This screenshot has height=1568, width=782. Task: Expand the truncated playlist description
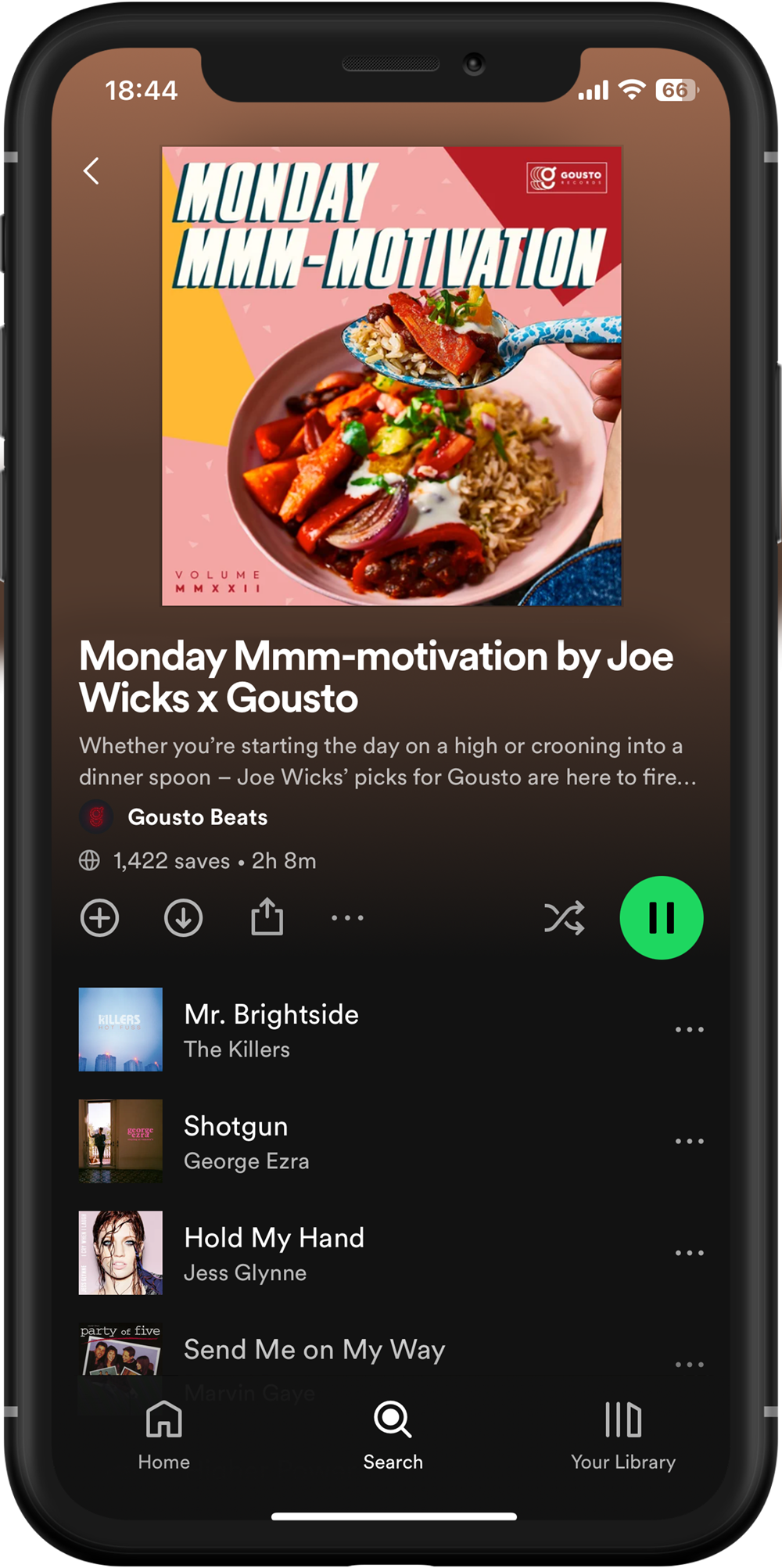tap(387, 761)
